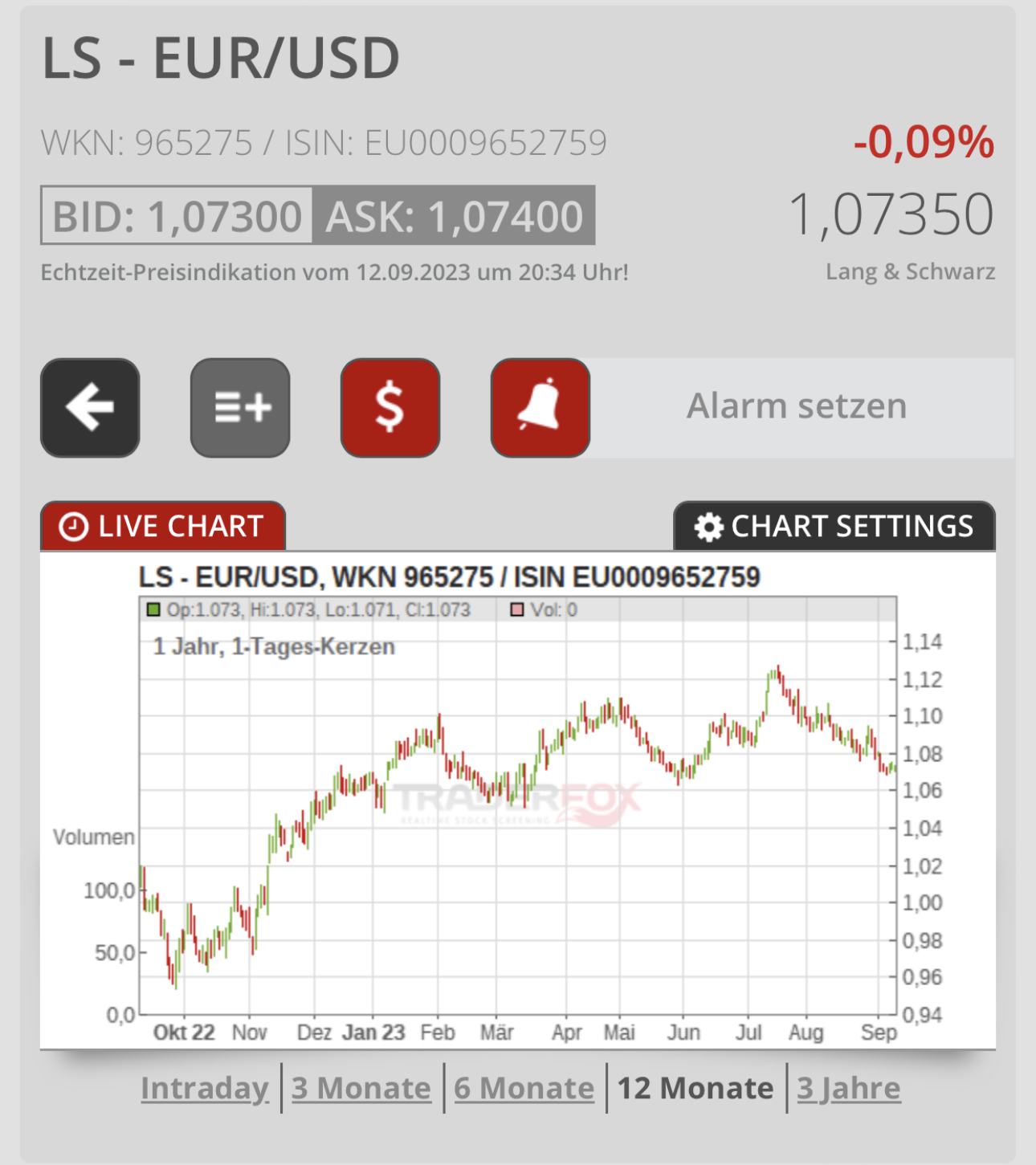Select the 12 Monate range
The width and height of the screenshot is (1036, 1165).
click(695, 1088)
